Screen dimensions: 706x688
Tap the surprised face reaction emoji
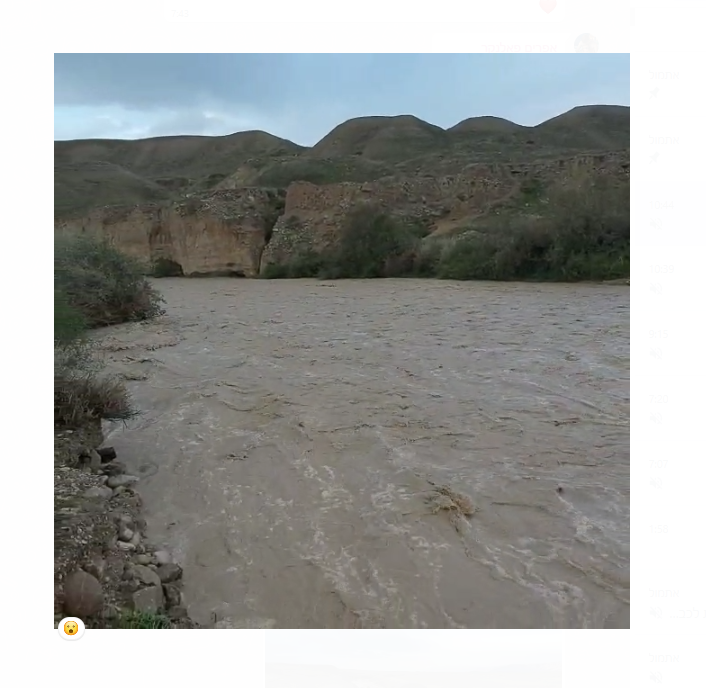[71, 628]
